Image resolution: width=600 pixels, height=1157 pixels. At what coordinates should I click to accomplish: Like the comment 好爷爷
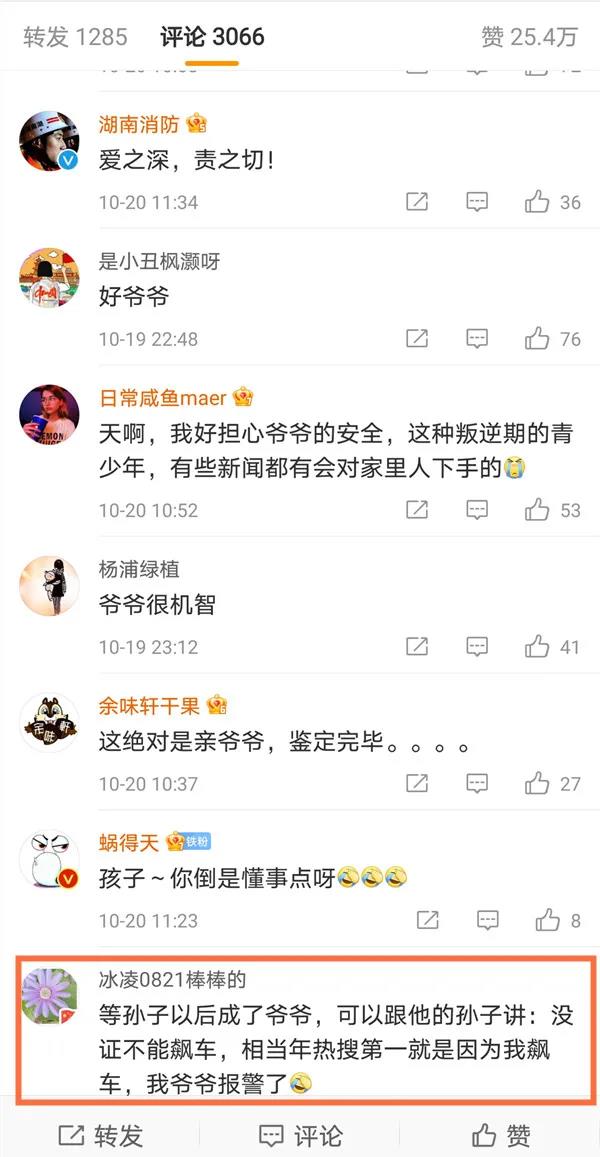pyautogui.click(x=539, y=339)
